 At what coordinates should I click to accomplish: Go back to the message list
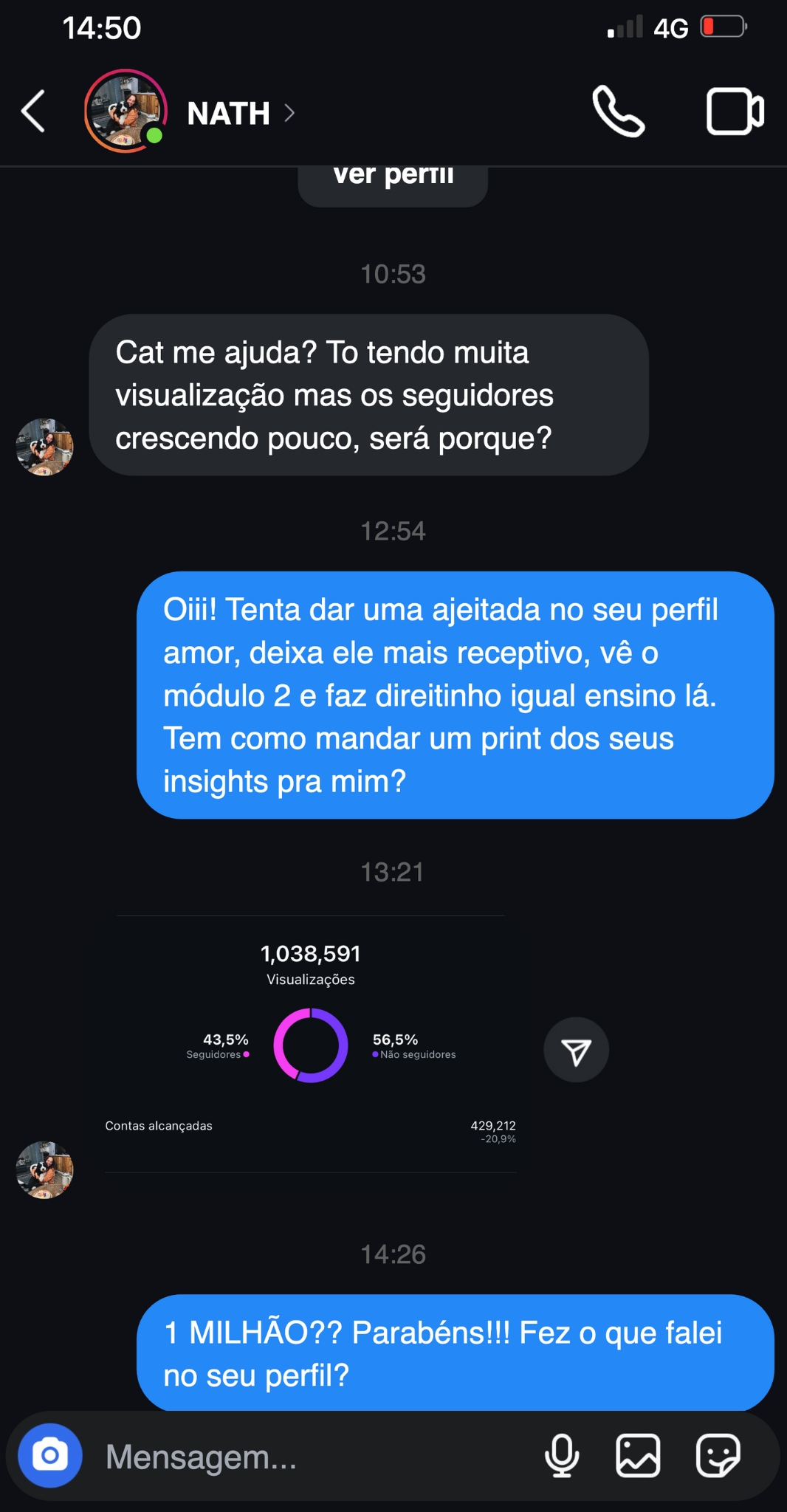[33, 111]
